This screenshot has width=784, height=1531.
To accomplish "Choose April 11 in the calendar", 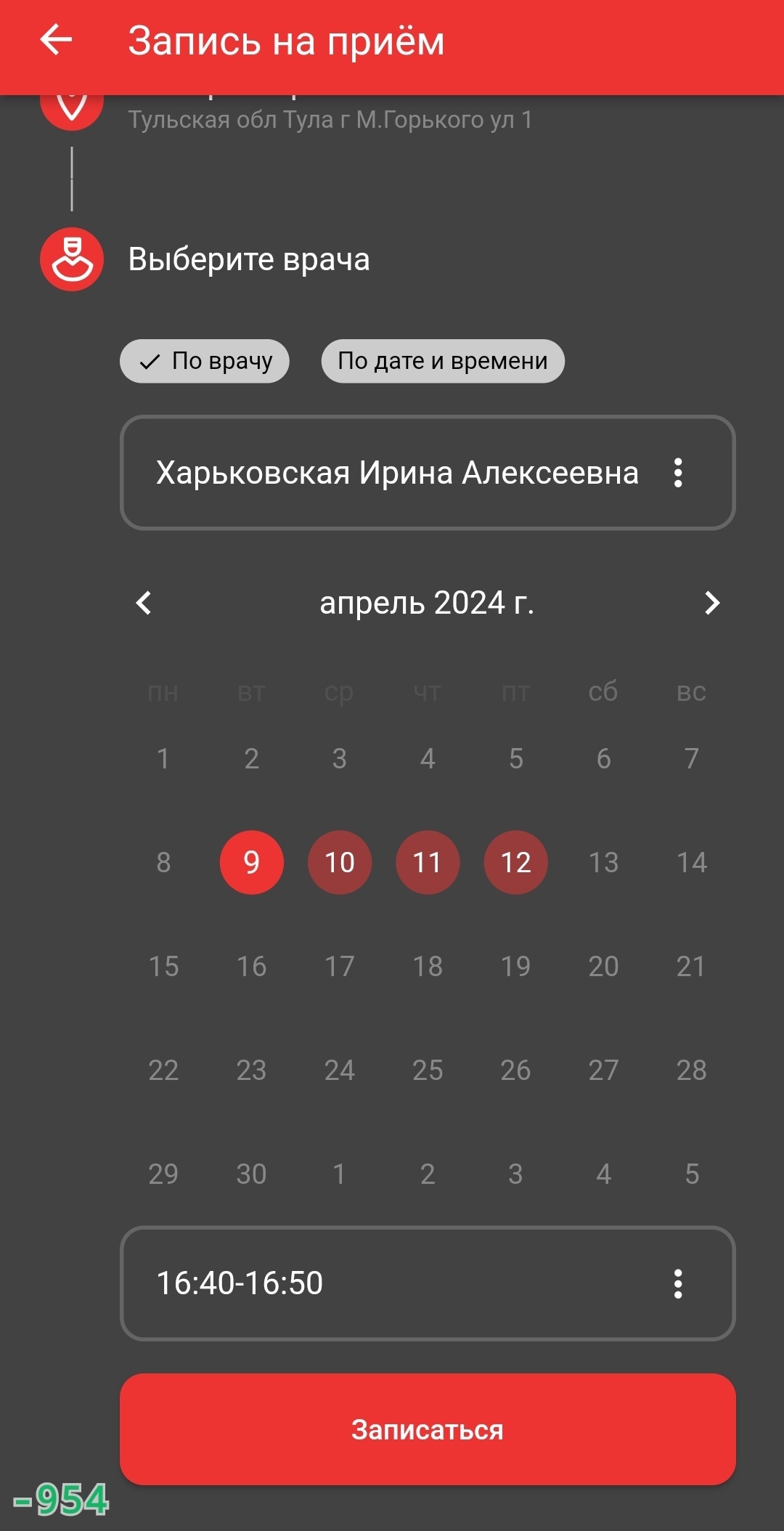I will coord(428,862).
